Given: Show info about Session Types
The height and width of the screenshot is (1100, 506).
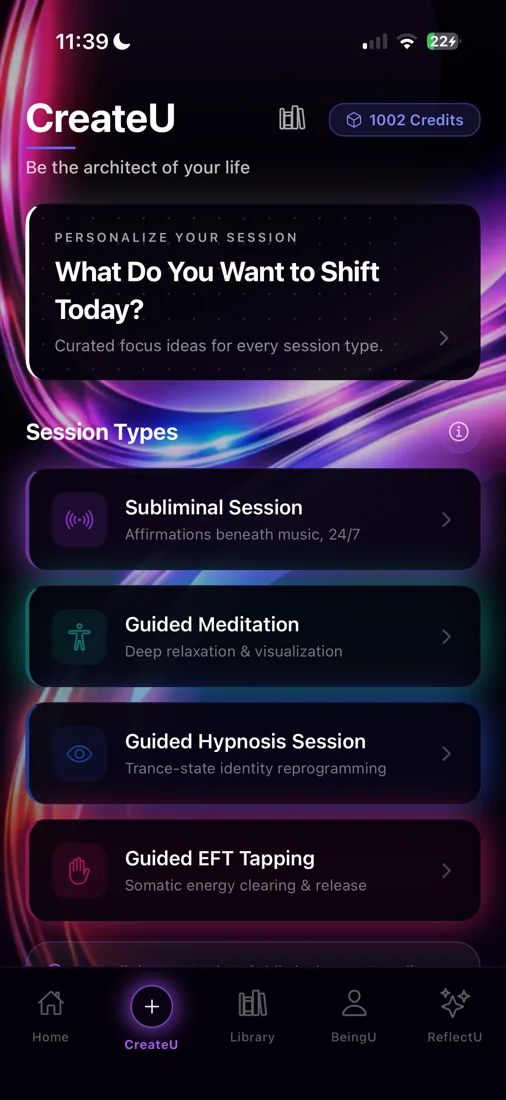Looking at the screenshot, I should (458, 431).
